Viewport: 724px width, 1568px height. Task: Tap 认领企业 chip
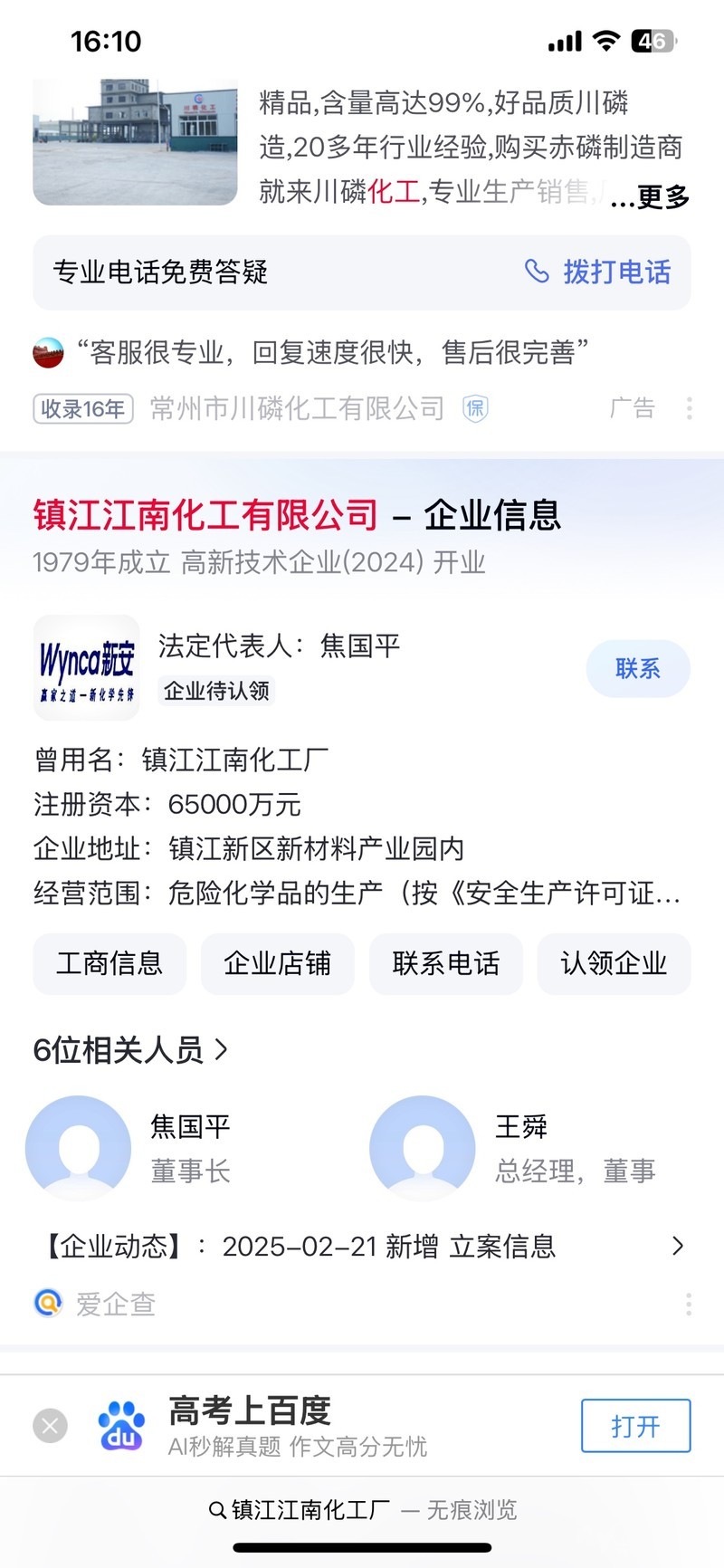click(614, 963)
